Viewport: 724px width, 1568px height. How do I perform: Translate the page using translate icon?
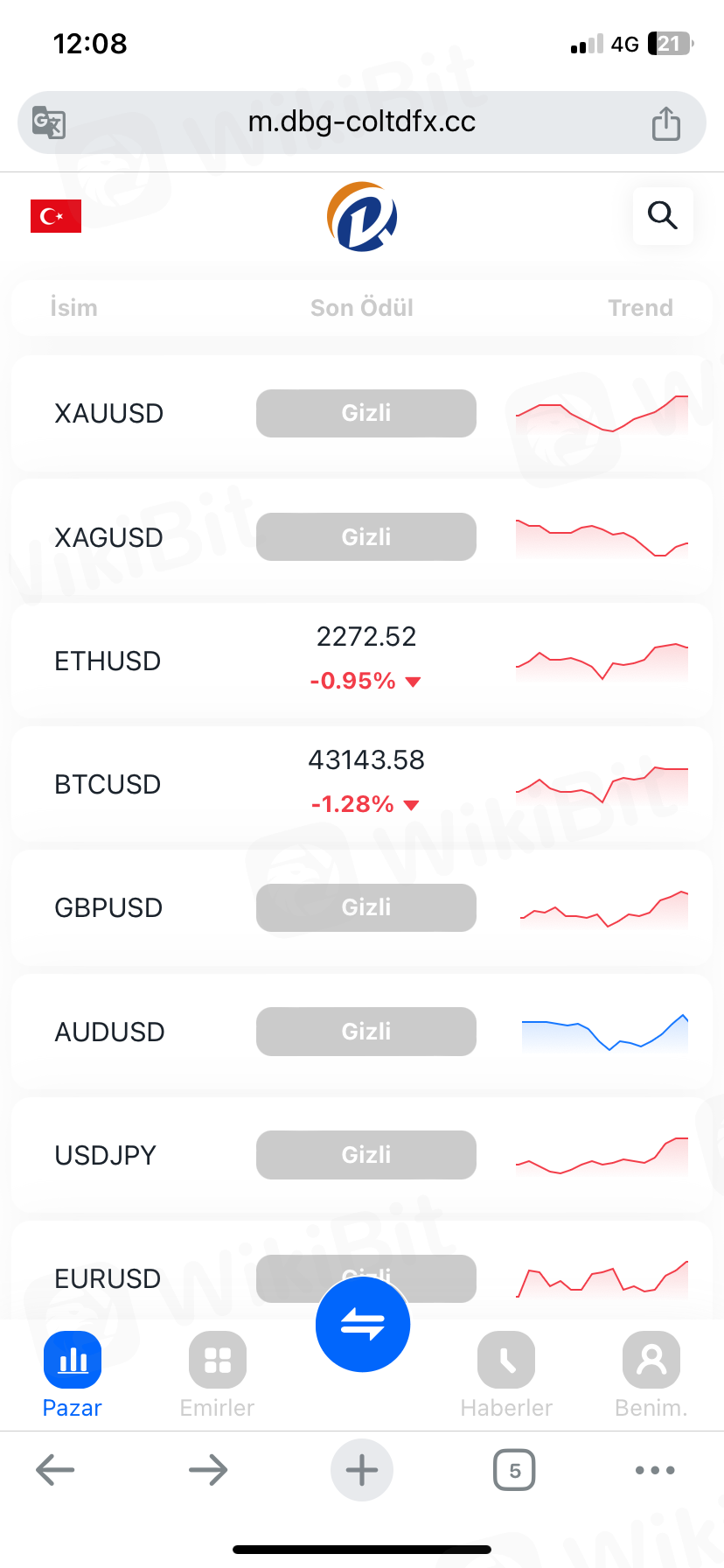point(49,122)
